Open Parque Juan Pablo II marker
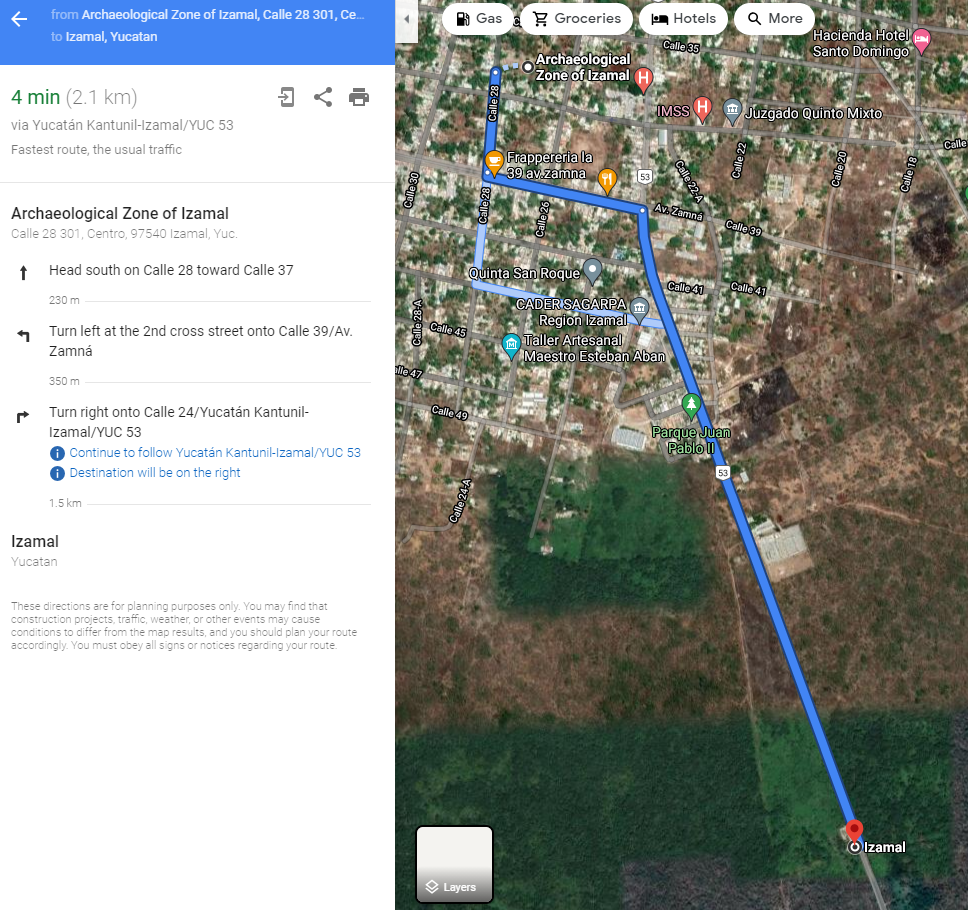968x910 pixels. click(691, 405)
